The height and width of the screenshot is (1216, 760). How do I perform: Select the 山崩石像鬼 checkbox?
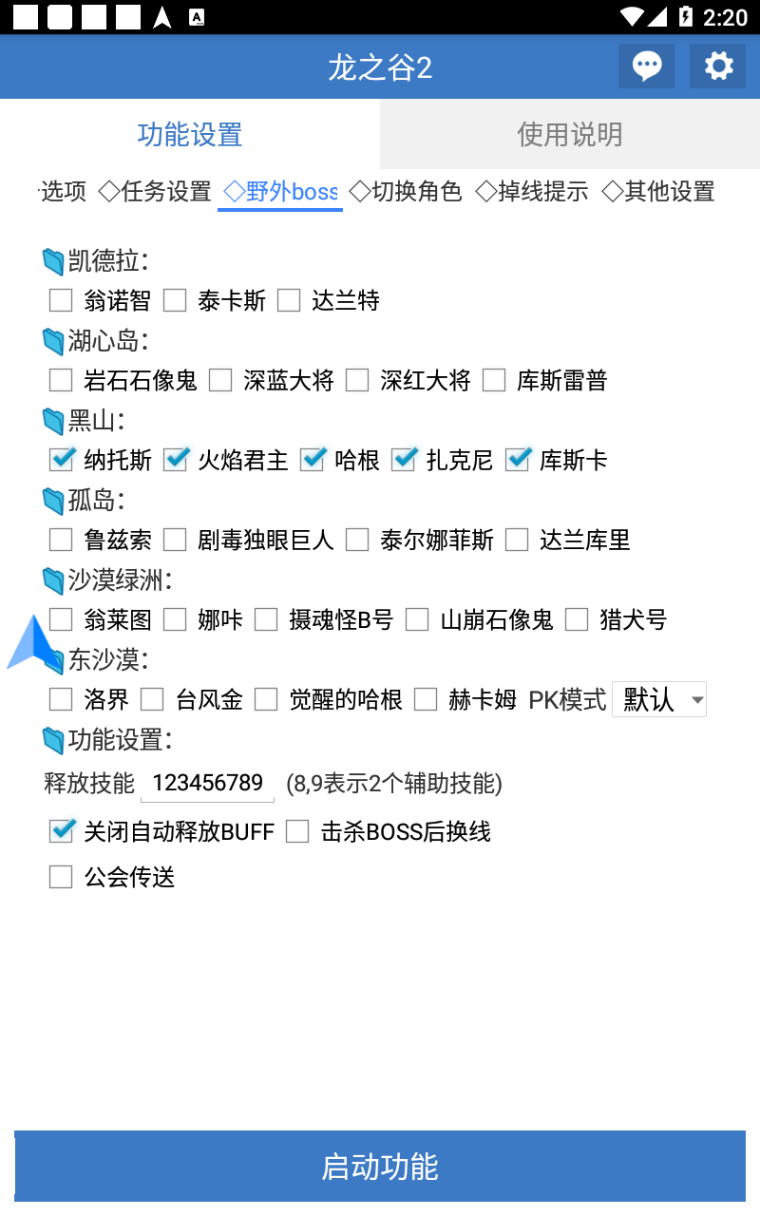click(417, 620)
